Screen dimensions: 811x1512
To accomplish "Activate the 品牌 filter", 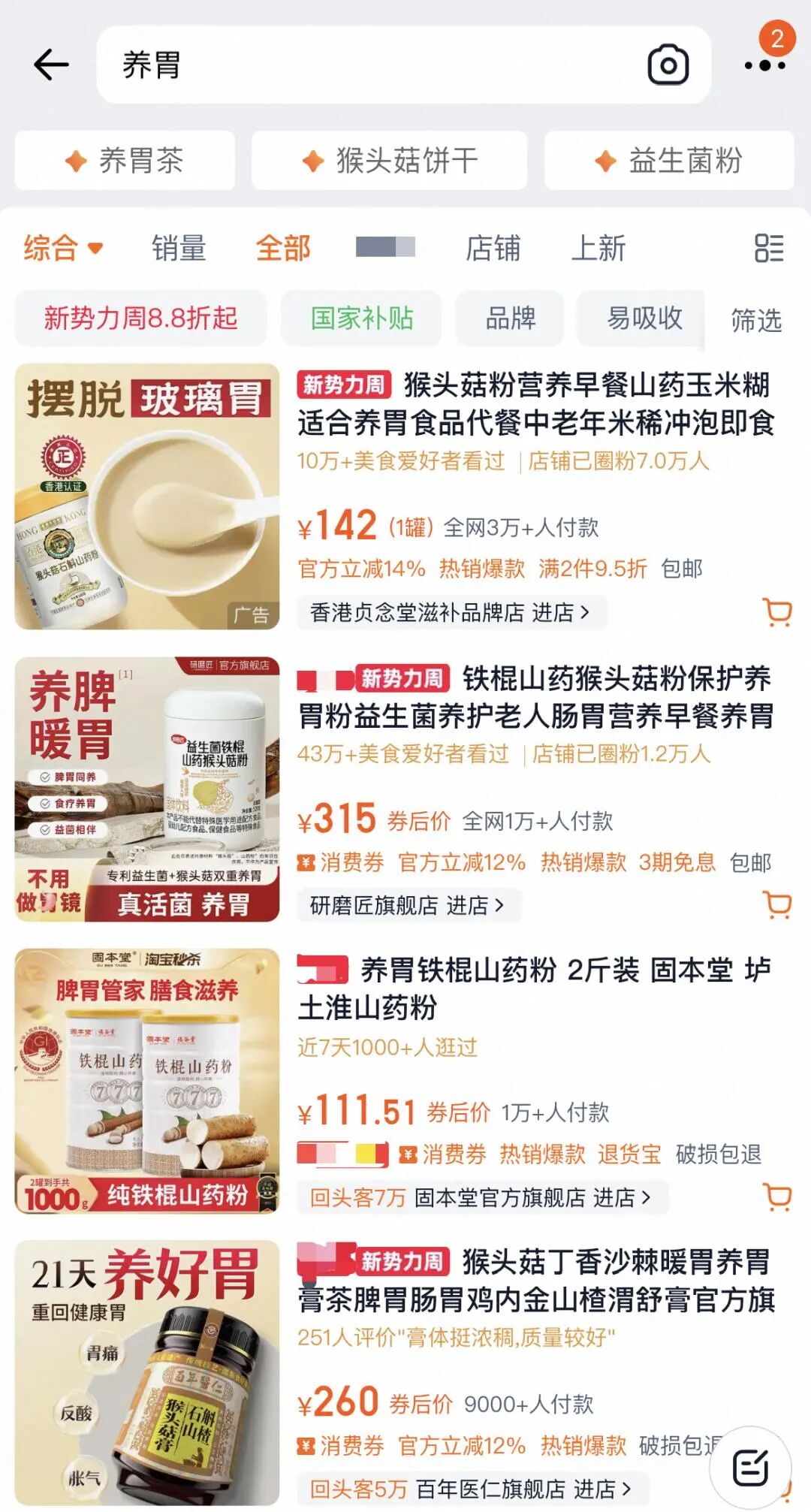I will [508, 318].
